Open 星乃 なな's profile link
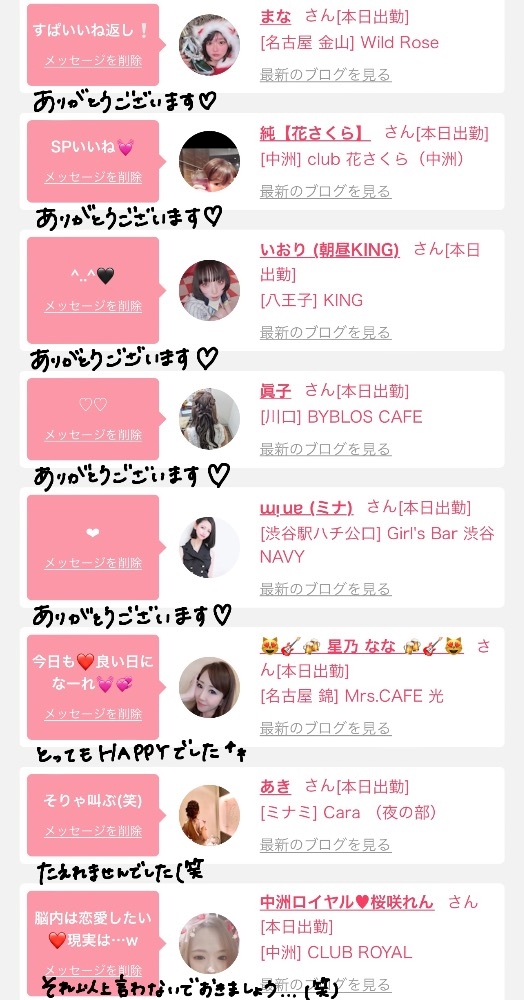Viewport: 524px width, 1000px height. tap(362, 647)
